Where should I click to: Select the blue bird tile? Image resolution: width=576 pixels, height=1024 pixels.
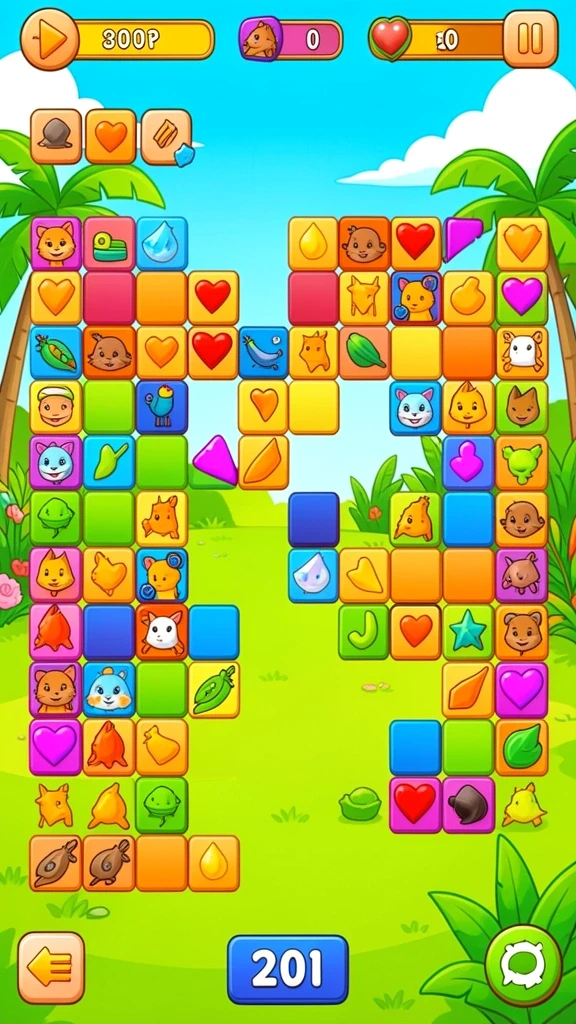162,408
